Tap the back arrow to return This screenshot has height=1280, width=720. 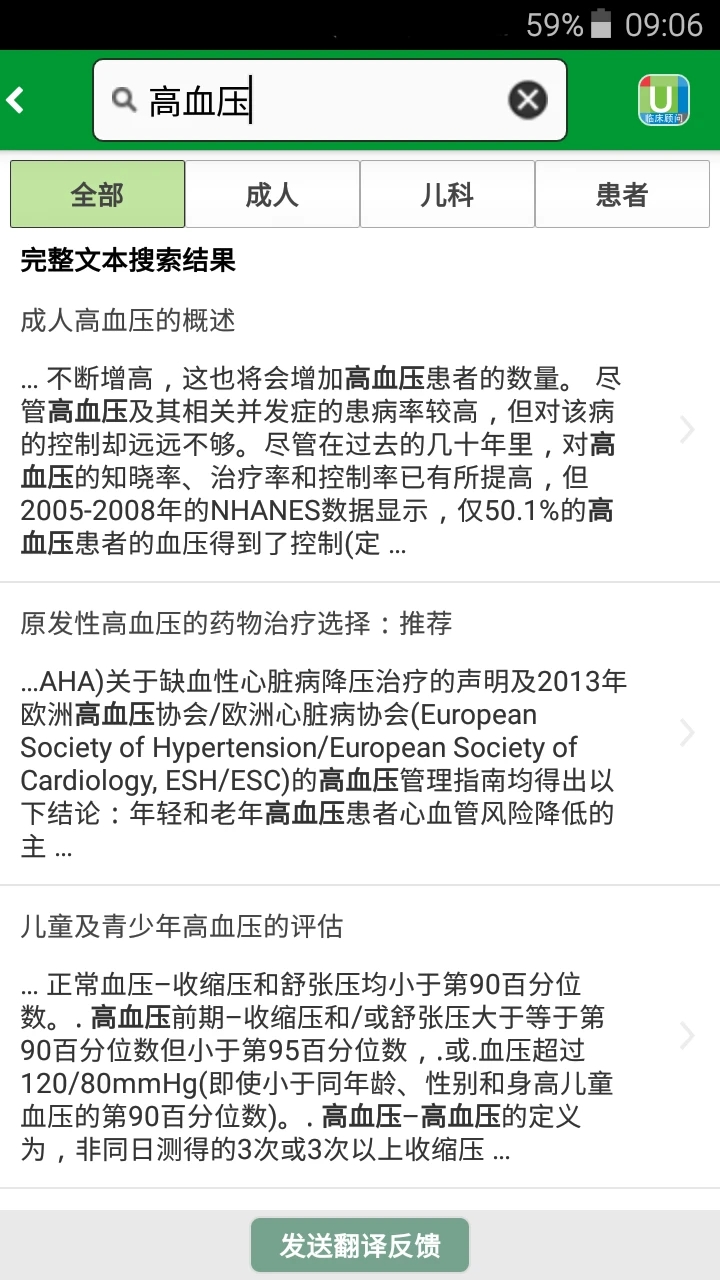tap(16, 100)
